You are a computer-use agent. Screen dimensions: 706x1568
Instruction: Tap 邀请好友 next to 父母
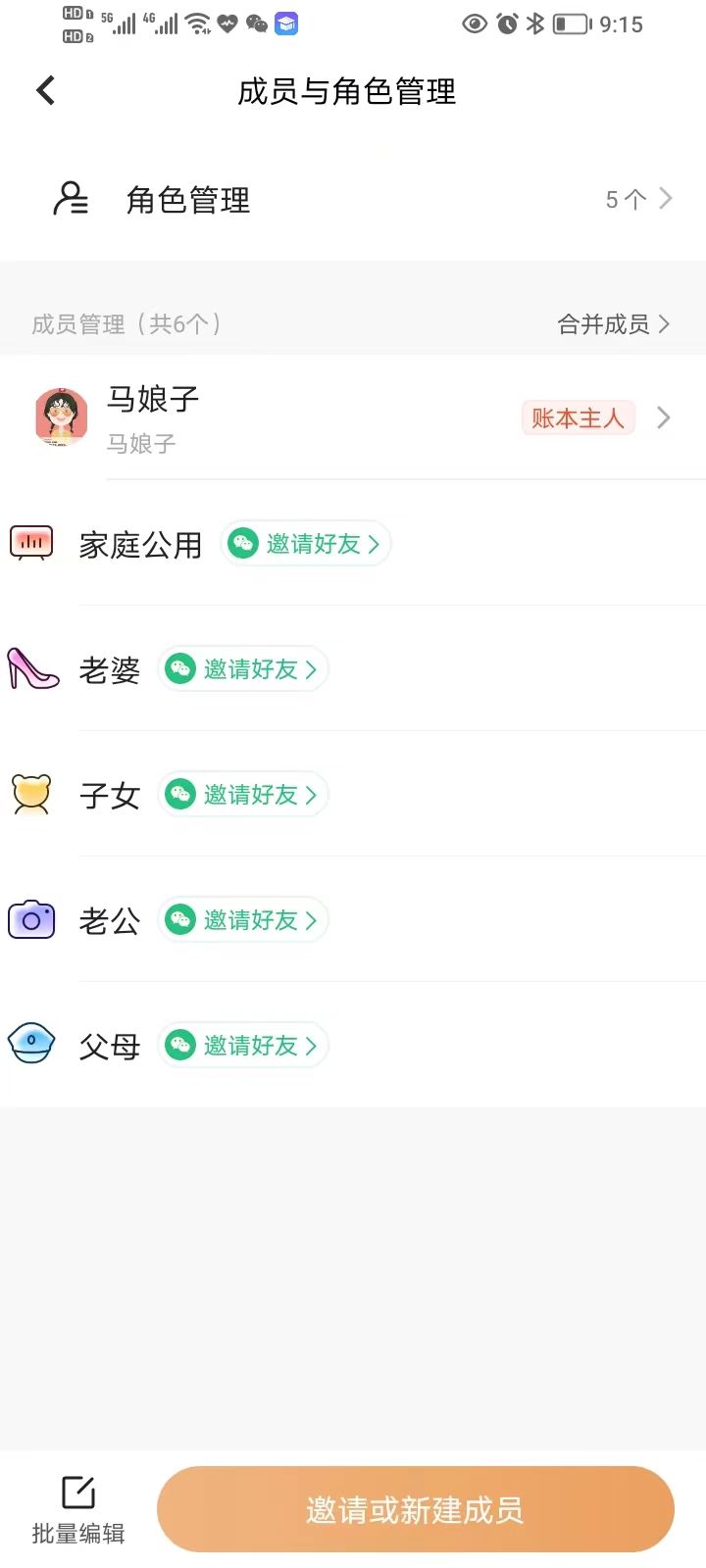pyautogui.click(x=243, y=1045)
